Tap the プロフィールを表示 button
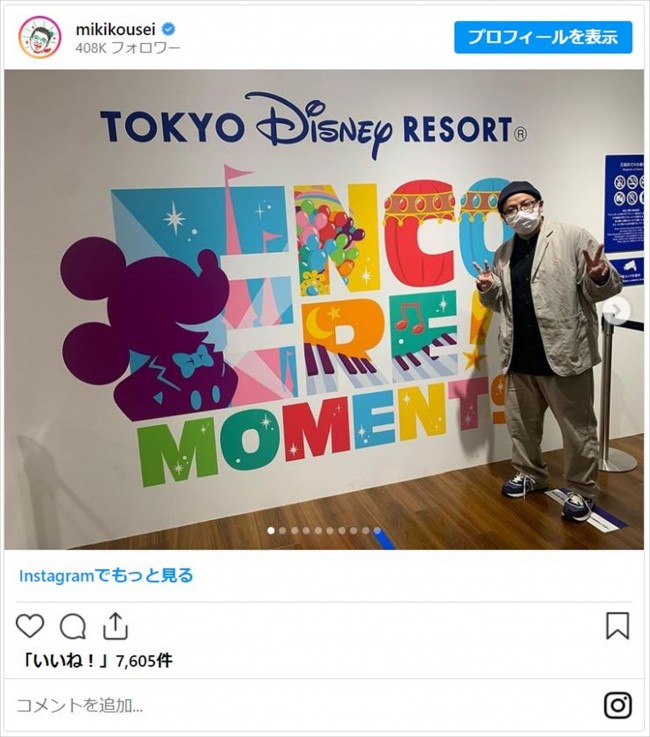This screenshot has height=737, width=650. tap(543, 37)
